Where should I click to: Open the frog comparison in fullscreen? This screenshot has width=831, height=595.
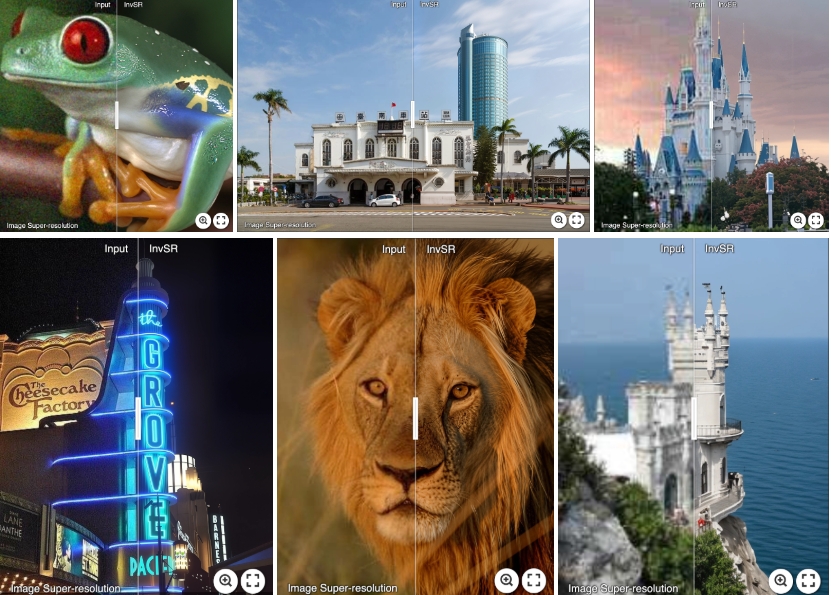point(221,220)
